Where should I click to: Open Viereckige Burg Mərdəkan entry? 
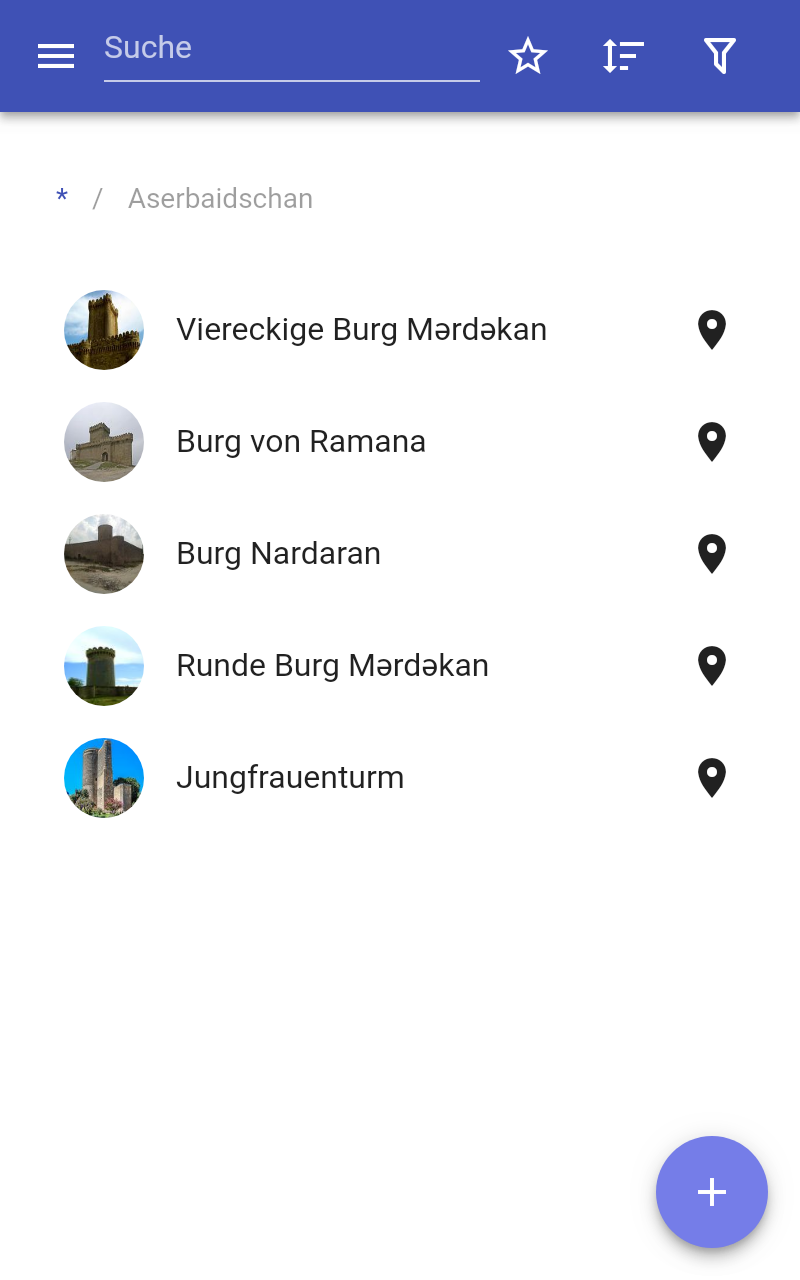pos(361,330)
